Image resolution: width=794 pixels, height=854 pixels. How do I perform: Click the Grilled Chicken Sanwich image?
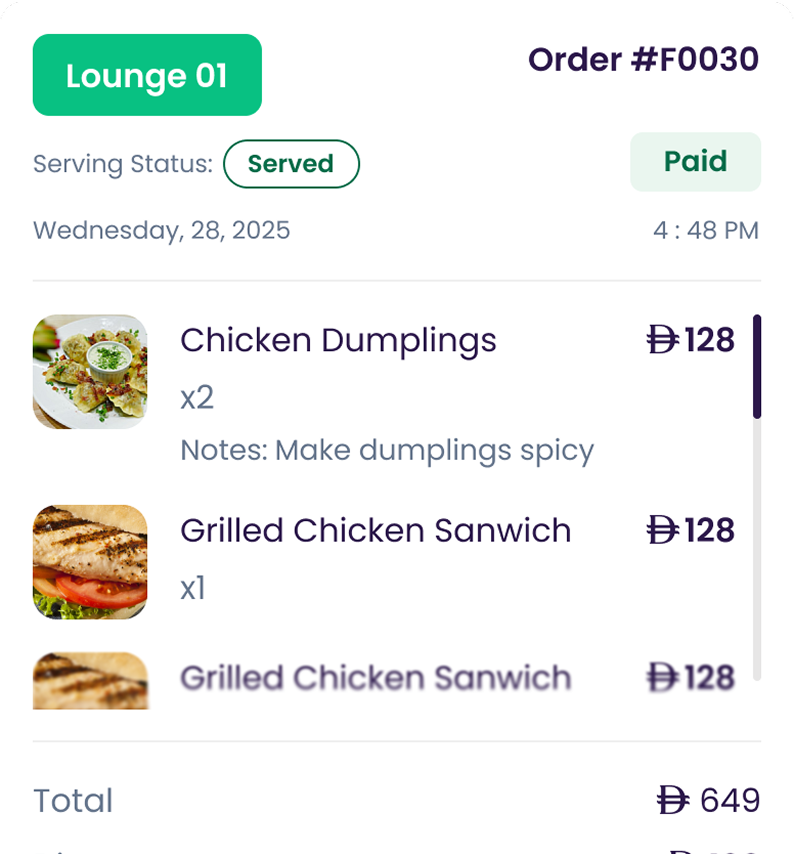click(x=89, y=561)
